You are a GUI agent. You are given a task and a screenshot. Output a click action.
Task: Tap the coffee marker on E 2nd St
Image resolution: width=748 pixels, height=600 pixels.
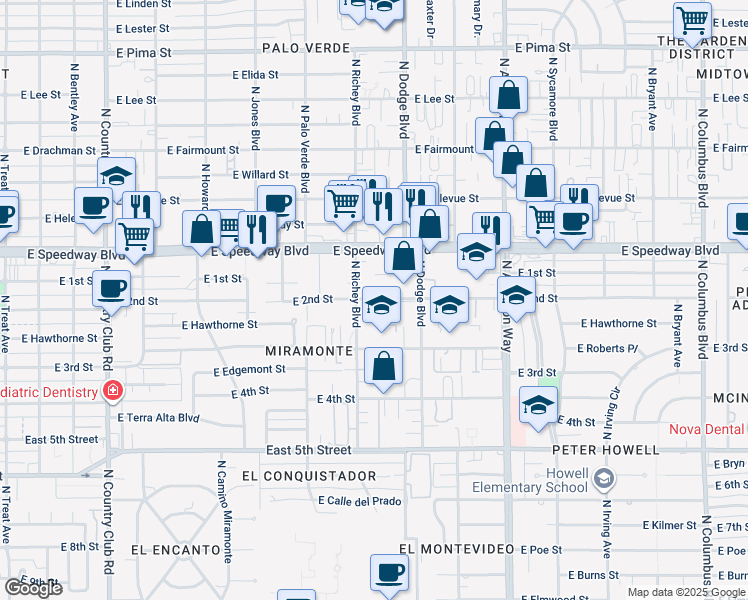[110, 288]
